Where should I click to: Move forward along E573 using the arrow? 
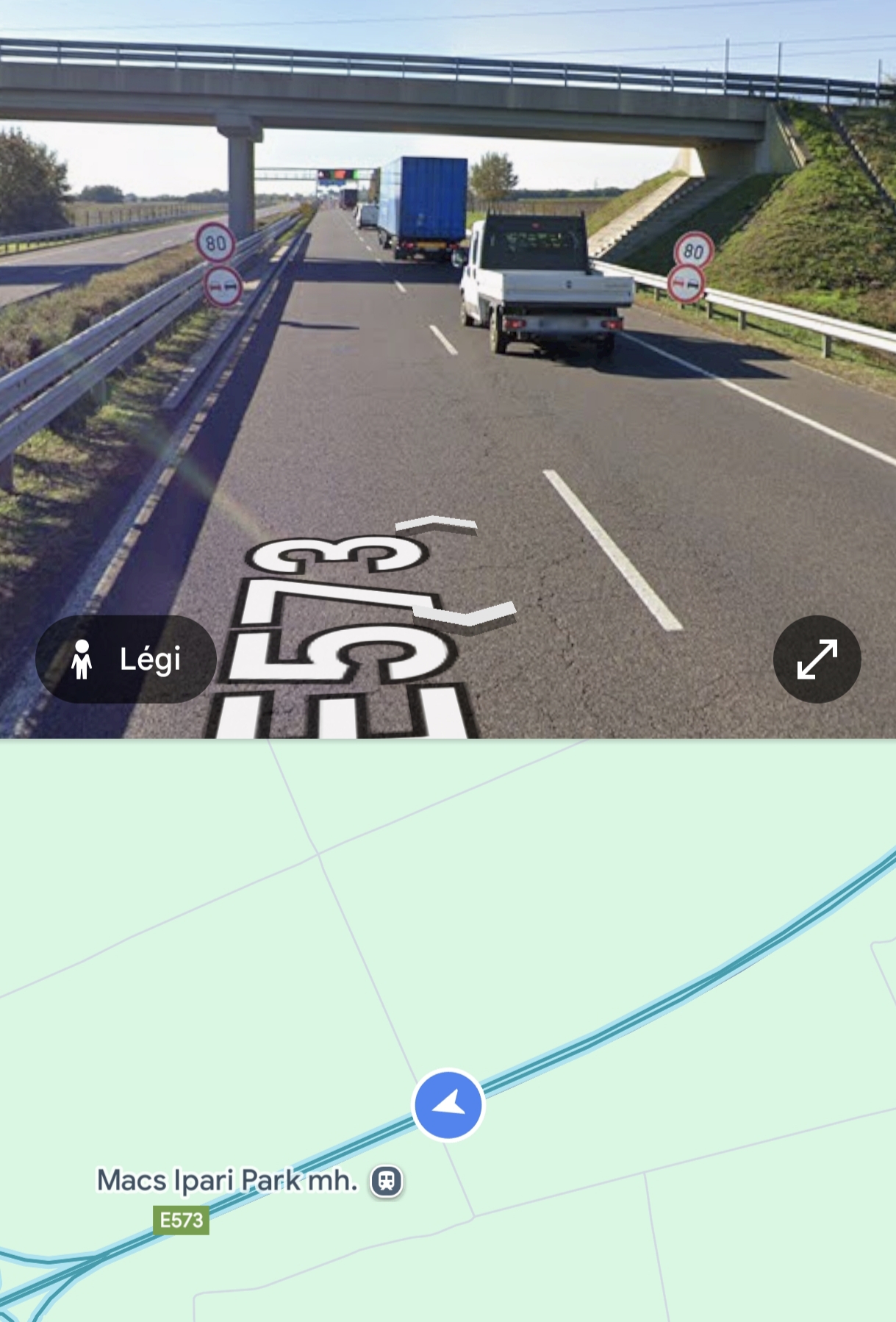tap(436, 524)
